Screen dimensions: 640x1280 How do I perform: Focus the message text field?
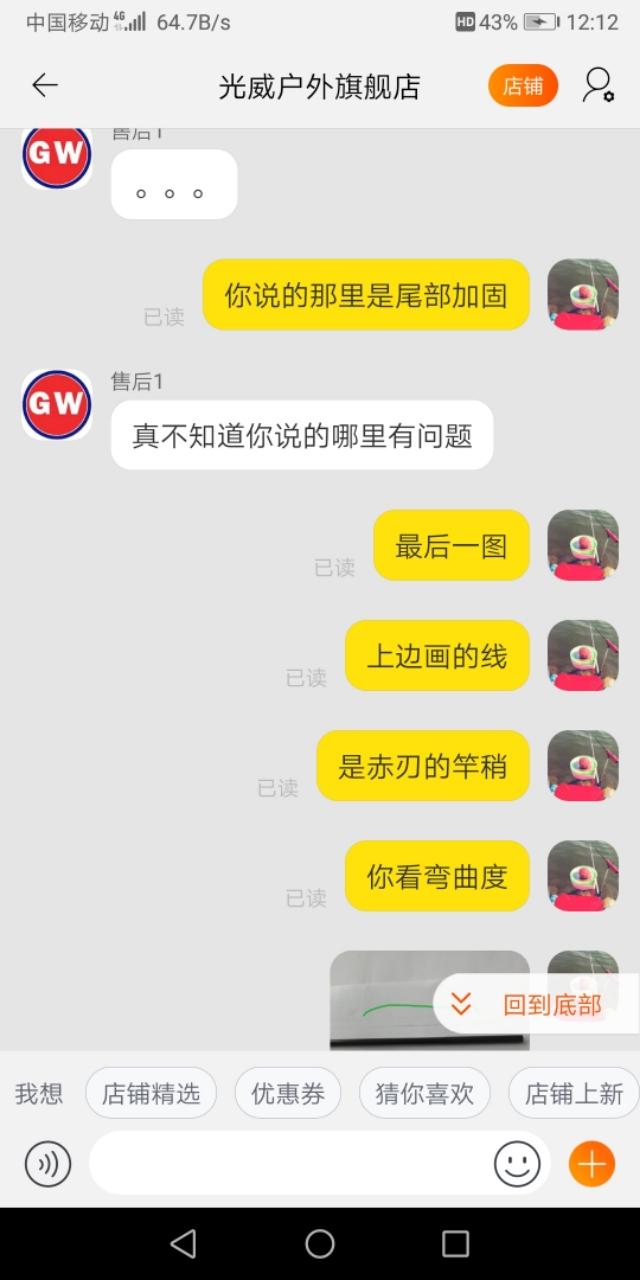(290, 1164)
